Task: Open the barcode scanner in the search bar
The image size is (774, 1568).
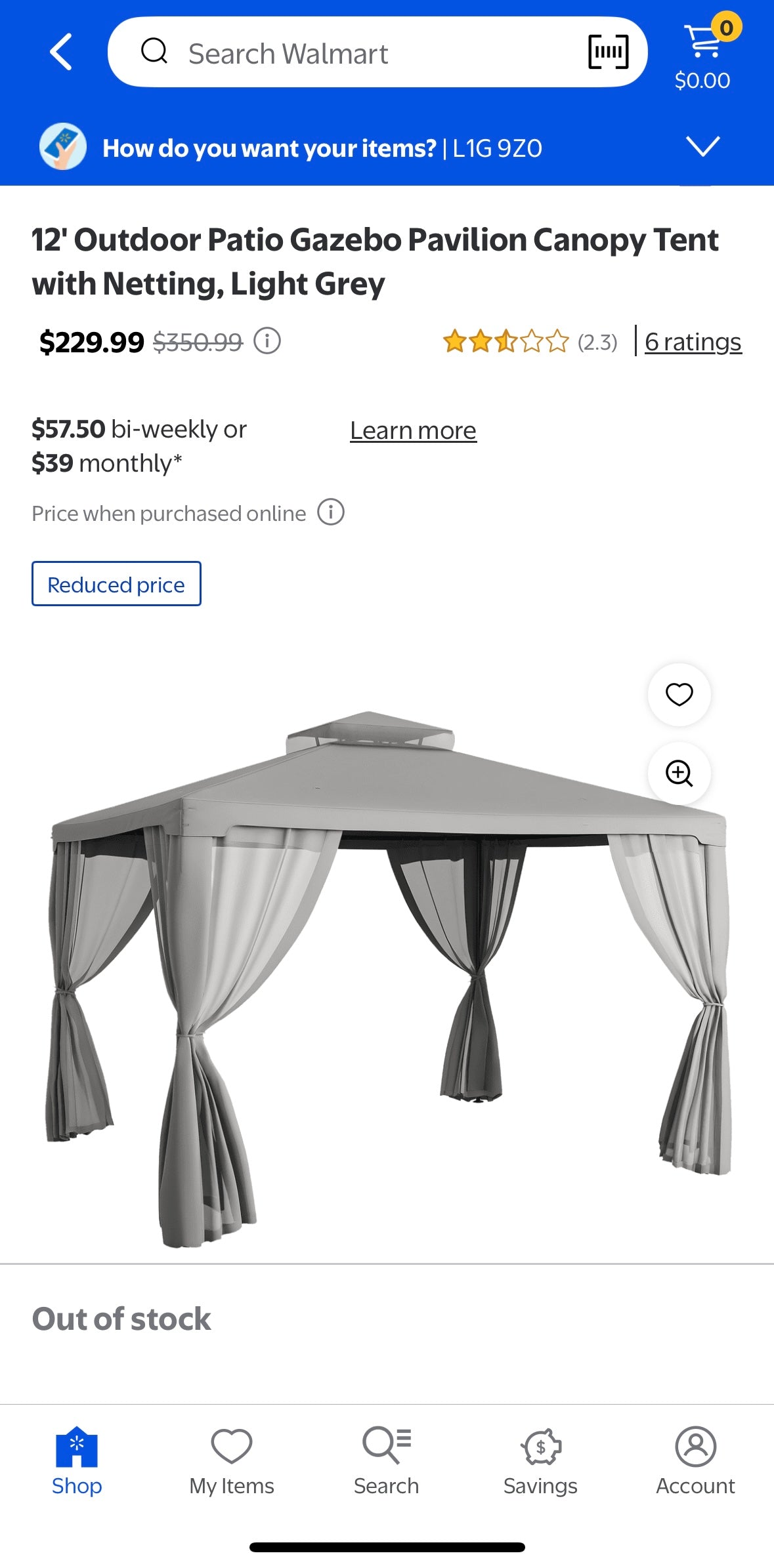Action: [x=609, y=52]
